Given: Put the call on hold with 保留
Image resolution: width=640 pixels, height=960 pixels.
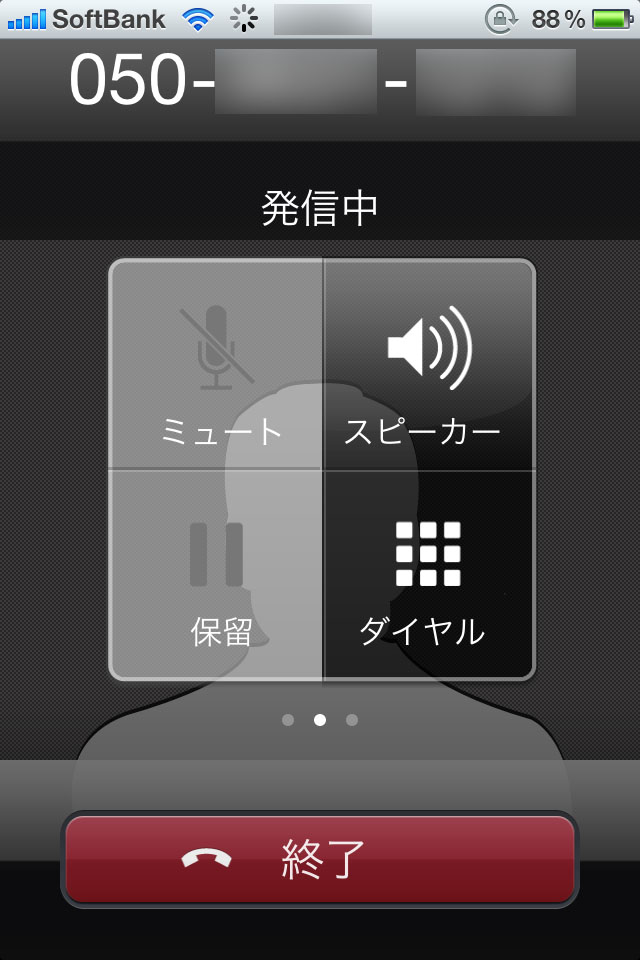Looking at the screenshot, I should click(216, 576).
